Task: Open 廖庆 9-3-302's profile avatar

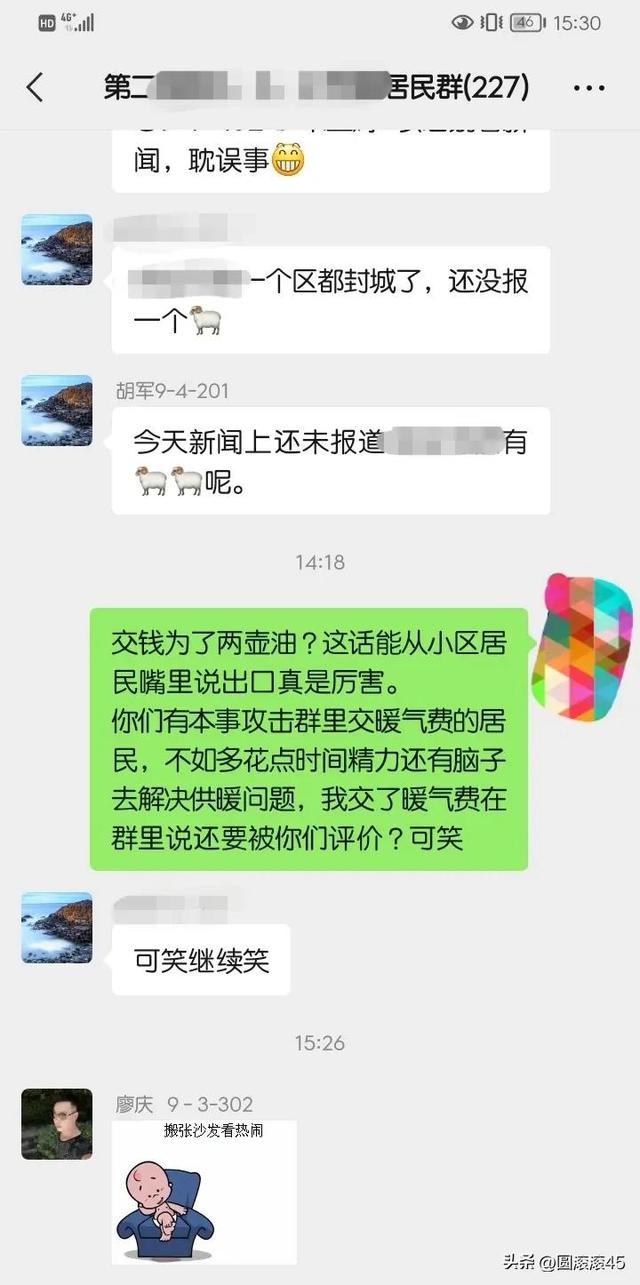Action: click(x=57, y=1124)
